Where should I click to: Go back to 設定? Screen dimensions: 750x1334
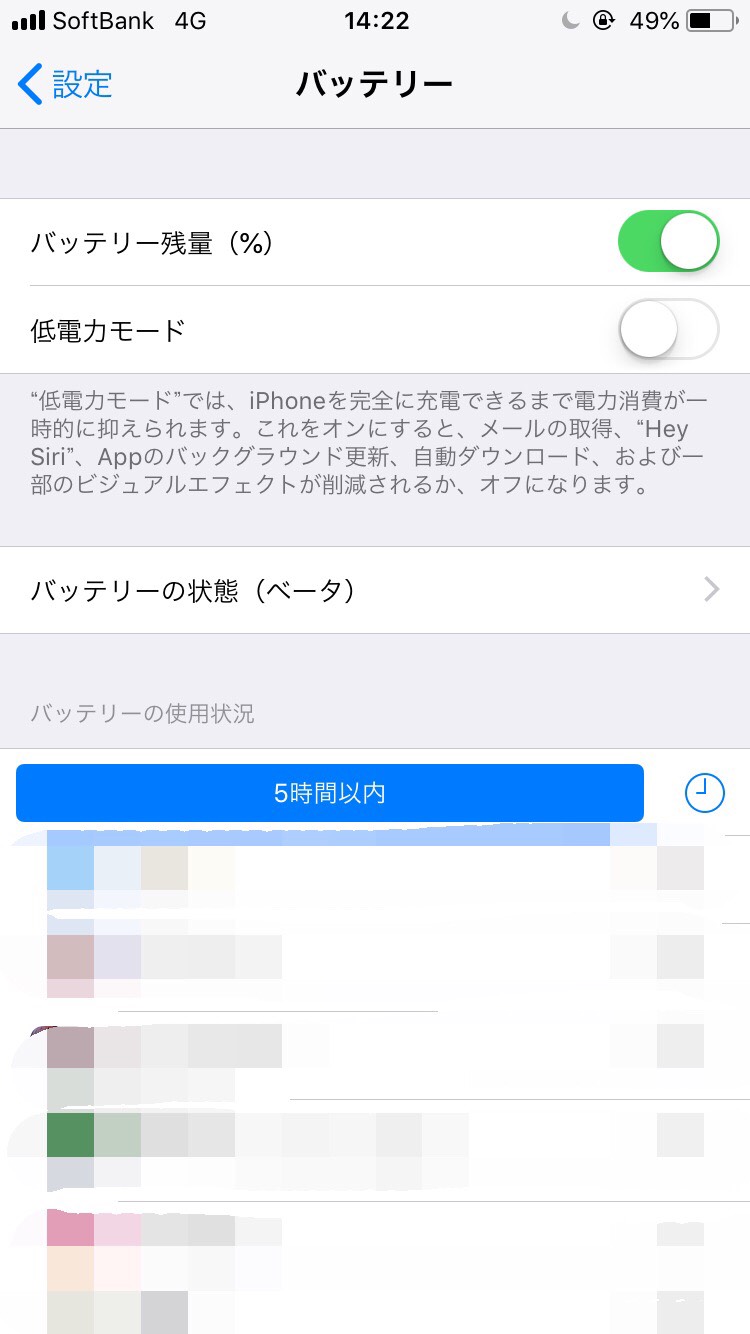[x=66, y=85]
